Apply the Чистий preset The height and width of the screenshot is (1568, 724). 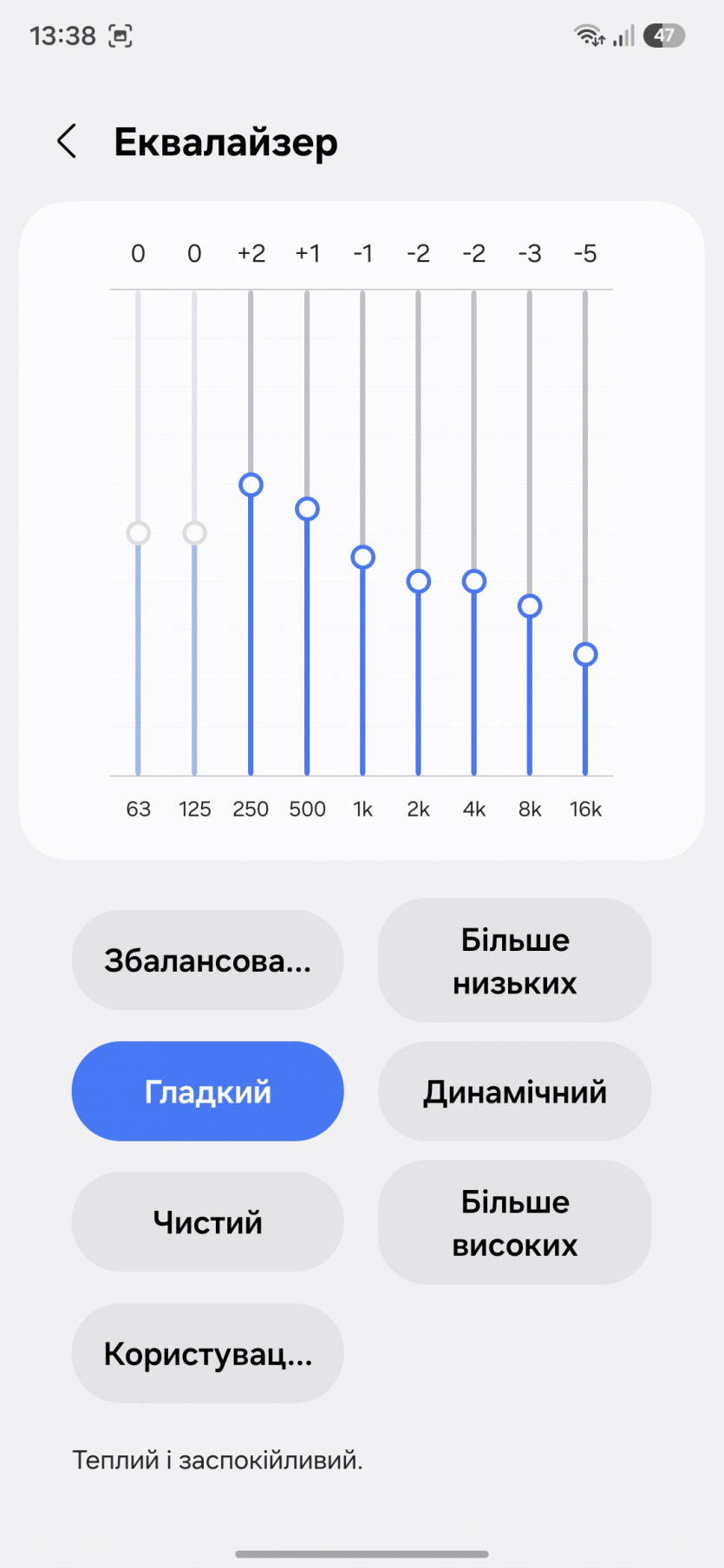[x=207, y=1222]
